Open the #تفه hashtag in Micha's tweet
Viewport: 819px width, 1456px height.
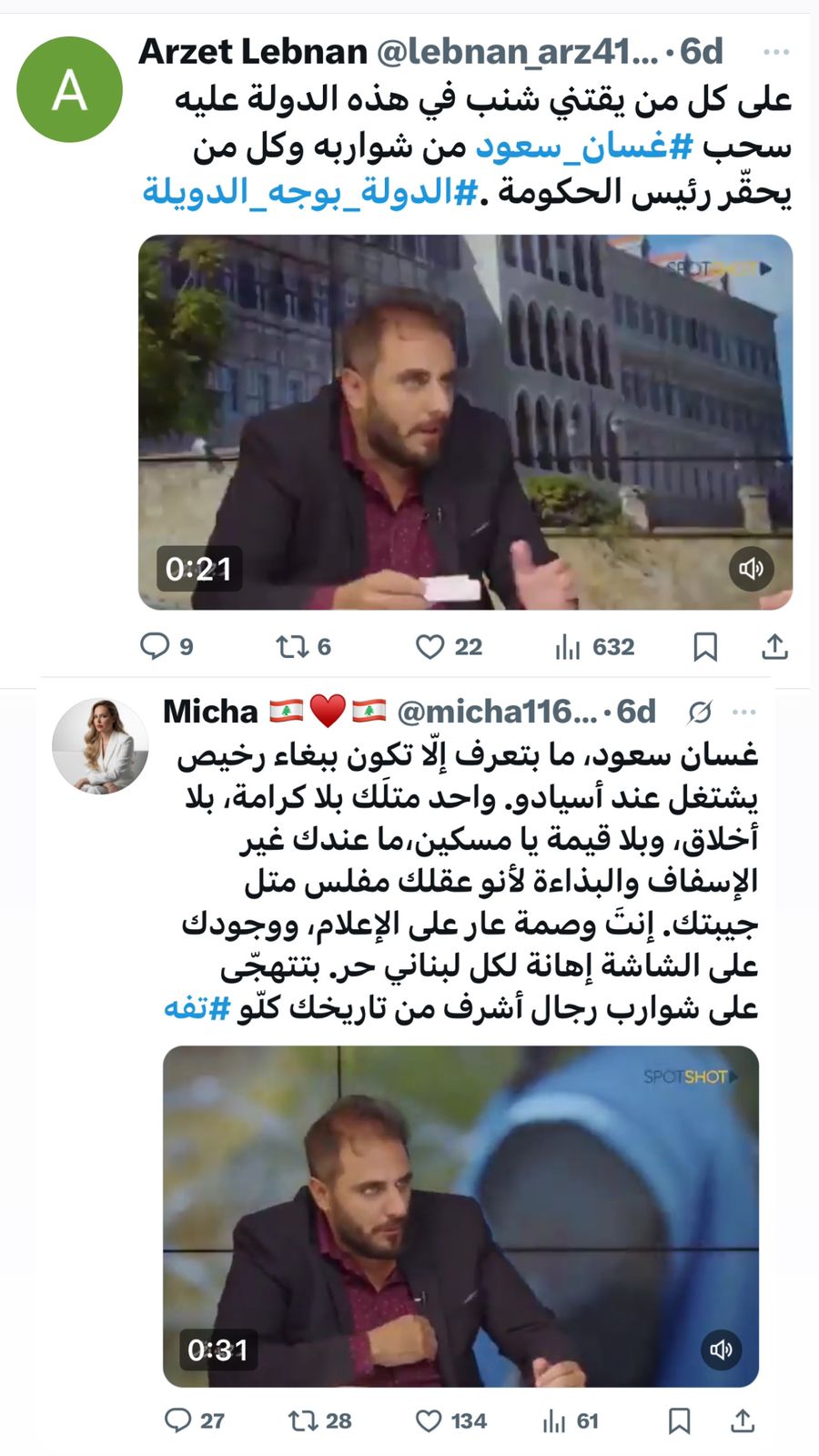[x=196, y=1008]
